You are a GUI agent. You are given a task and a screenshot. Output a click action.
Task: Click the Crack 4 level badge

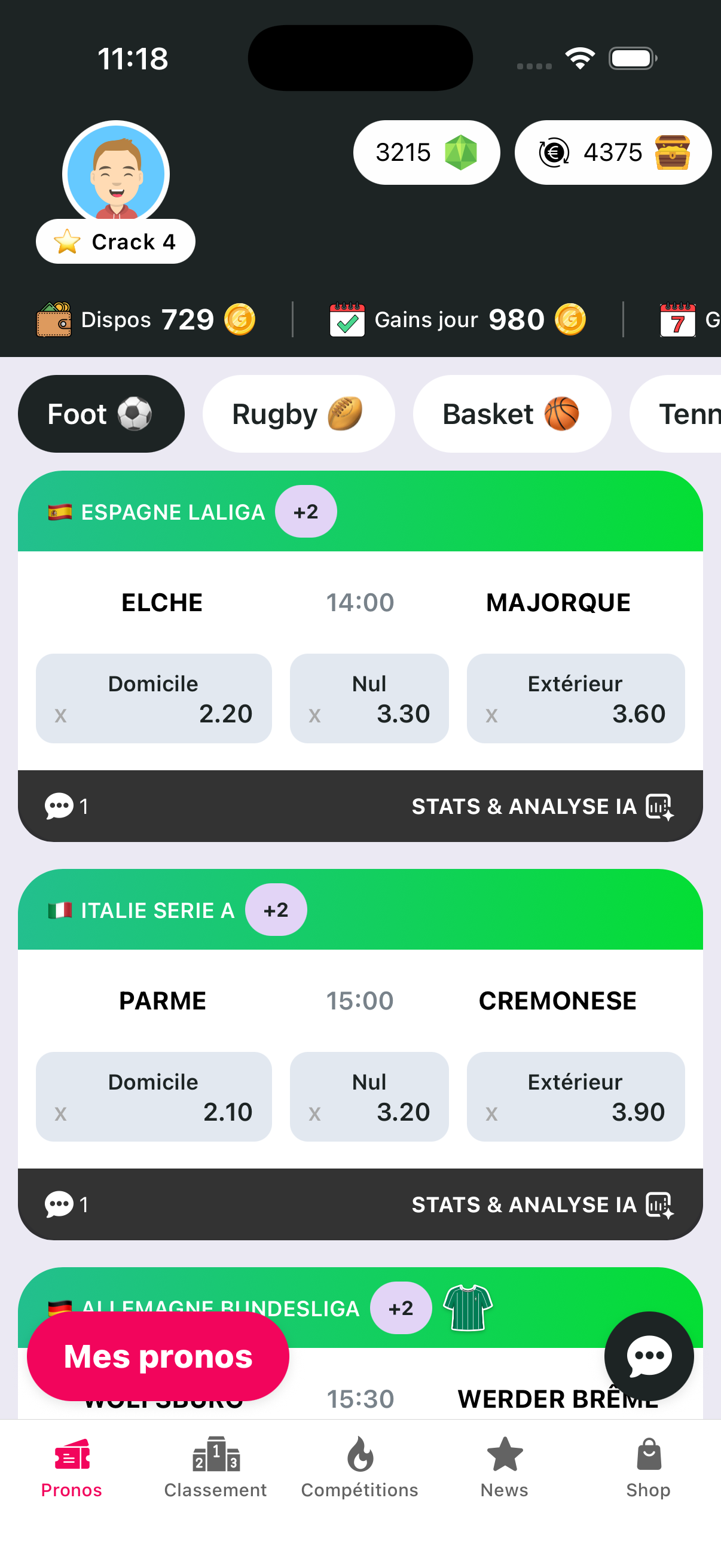pyautogui.click(x=115, y=241)
